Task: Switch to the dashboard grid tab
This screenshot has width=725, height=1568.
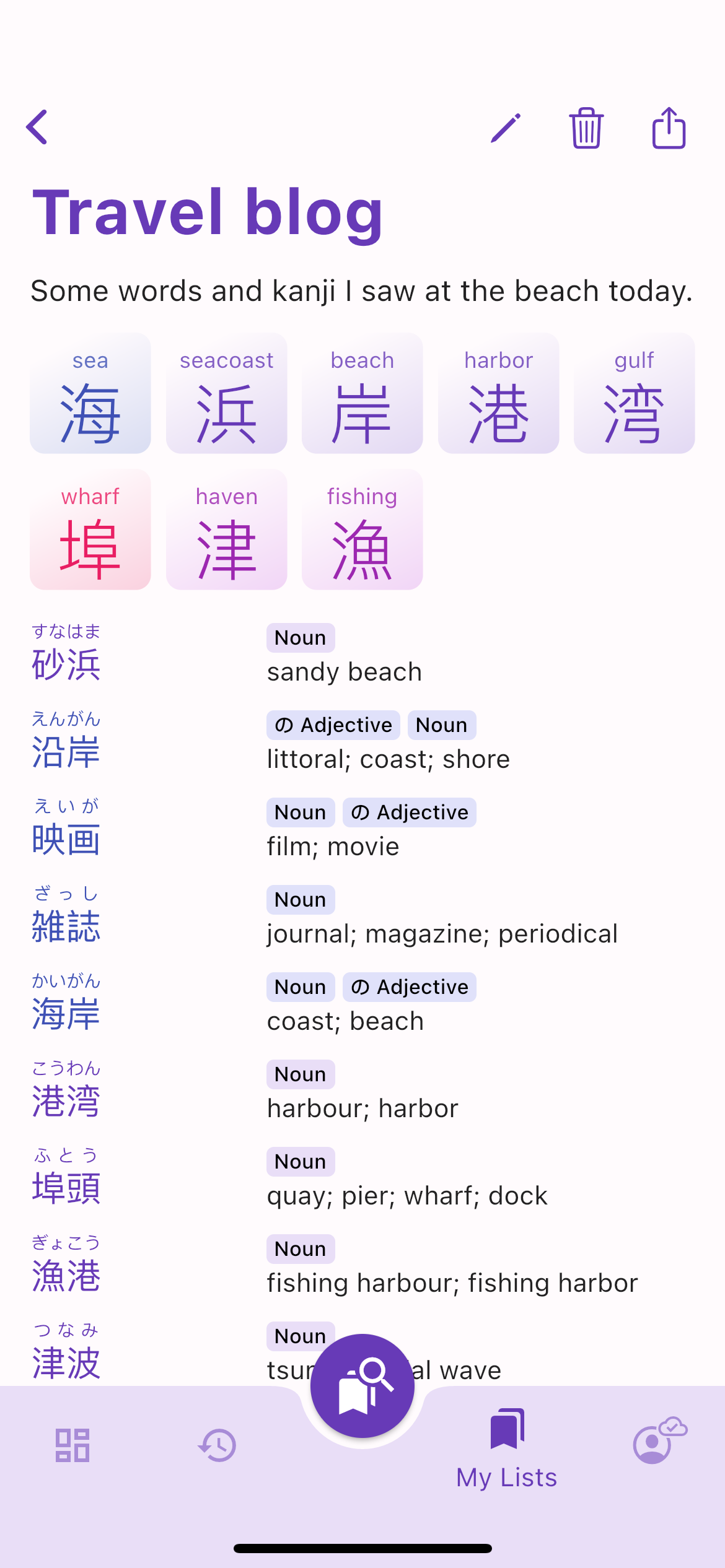Action: 72,1445
